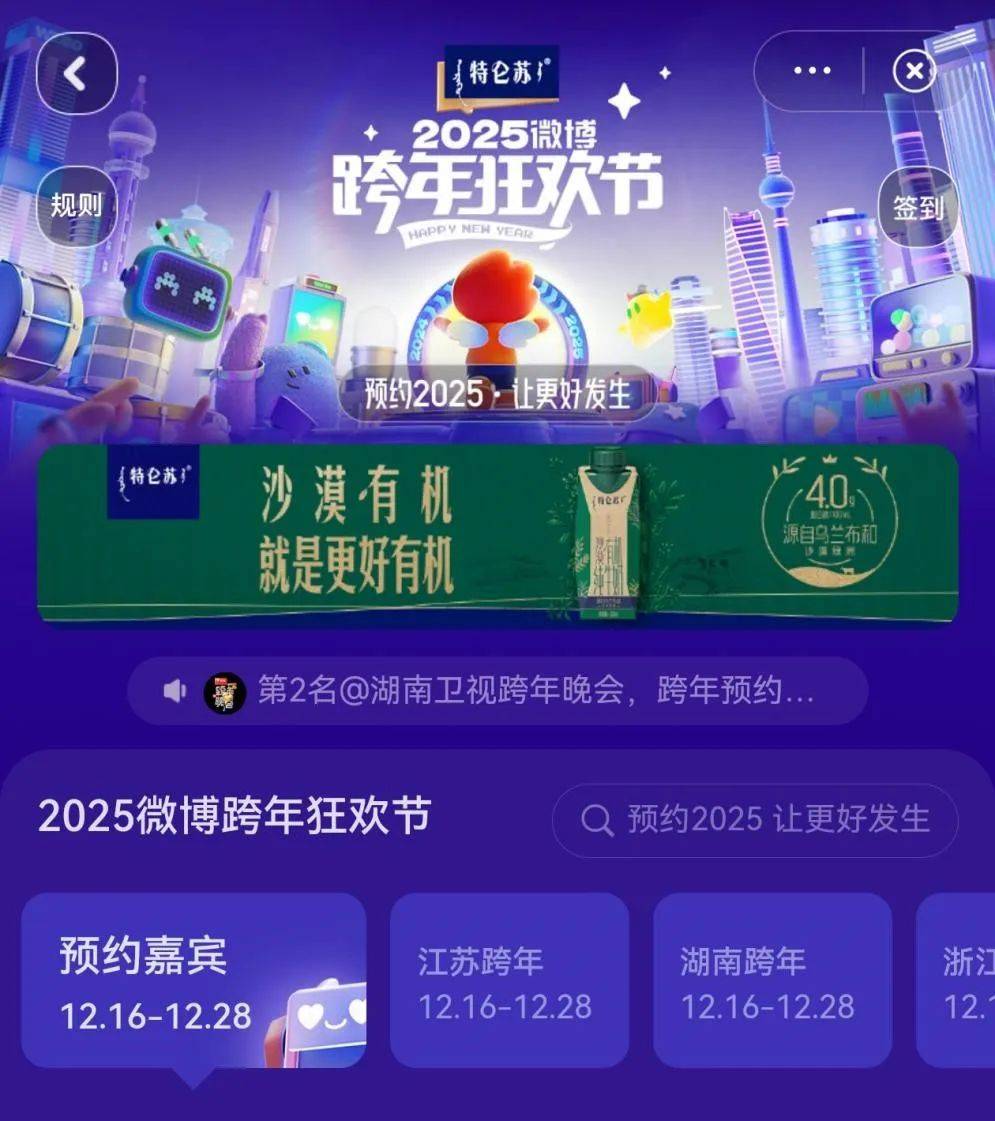Tap the 预约2025 让更好发生 search box
This screenshot has height=1121, width=995.
click(755, 820)
